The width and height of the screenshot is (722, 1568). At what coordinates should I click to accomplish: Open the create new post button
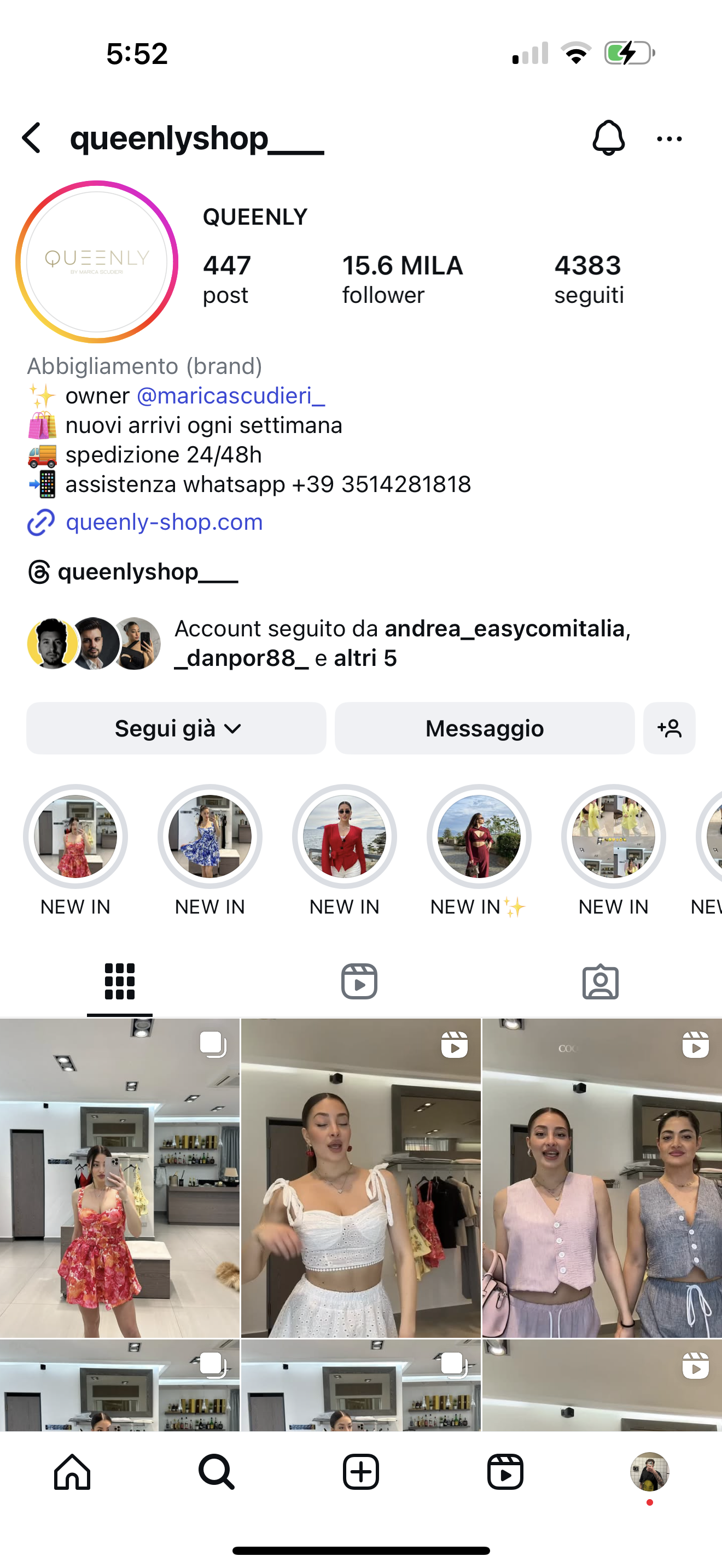click(x=360, y=1472)
